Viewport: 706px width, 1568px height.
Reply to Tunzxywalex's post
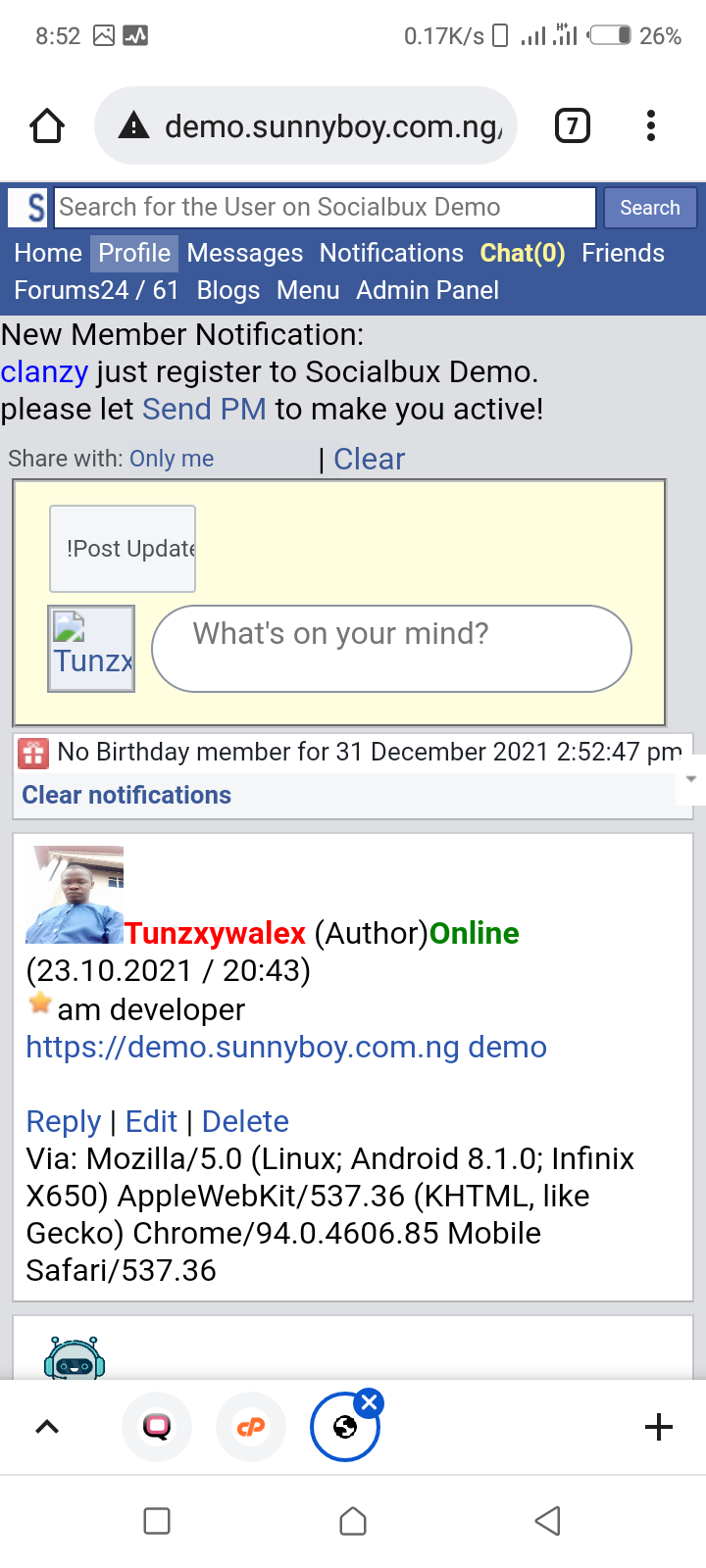click(x=64, y=1121)
